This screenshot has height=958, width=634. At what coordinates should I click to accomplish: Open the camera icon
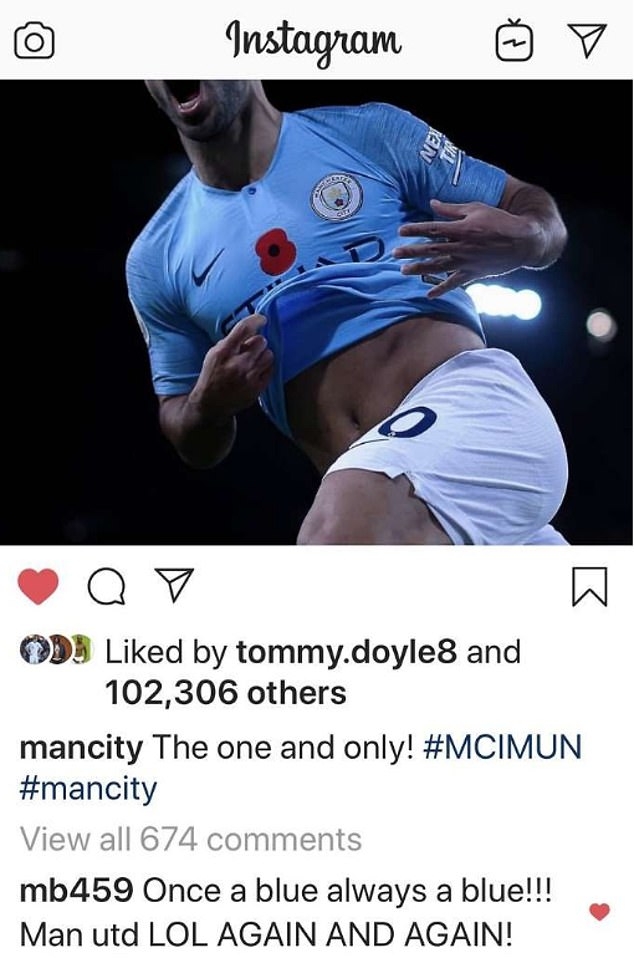[34, 42]
